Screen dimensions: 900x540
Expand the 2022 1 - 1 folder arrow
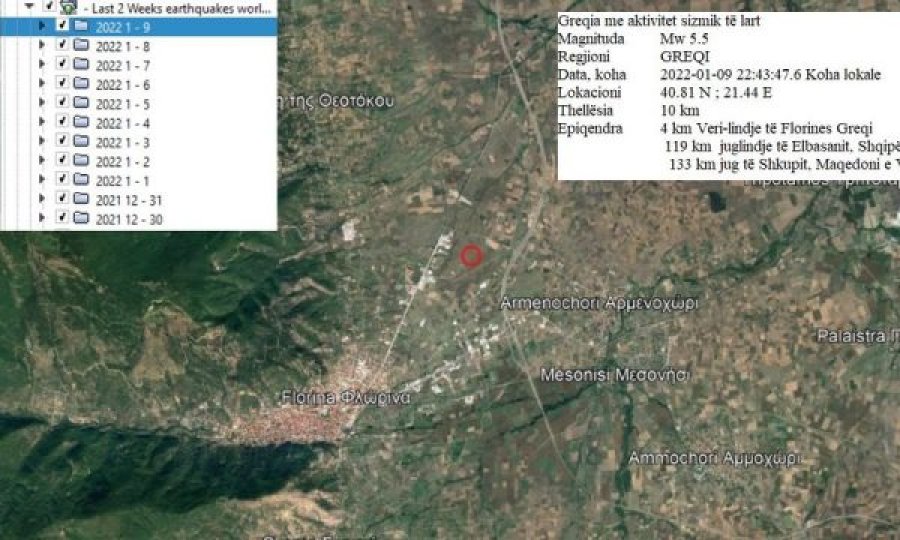coord(42,180)
